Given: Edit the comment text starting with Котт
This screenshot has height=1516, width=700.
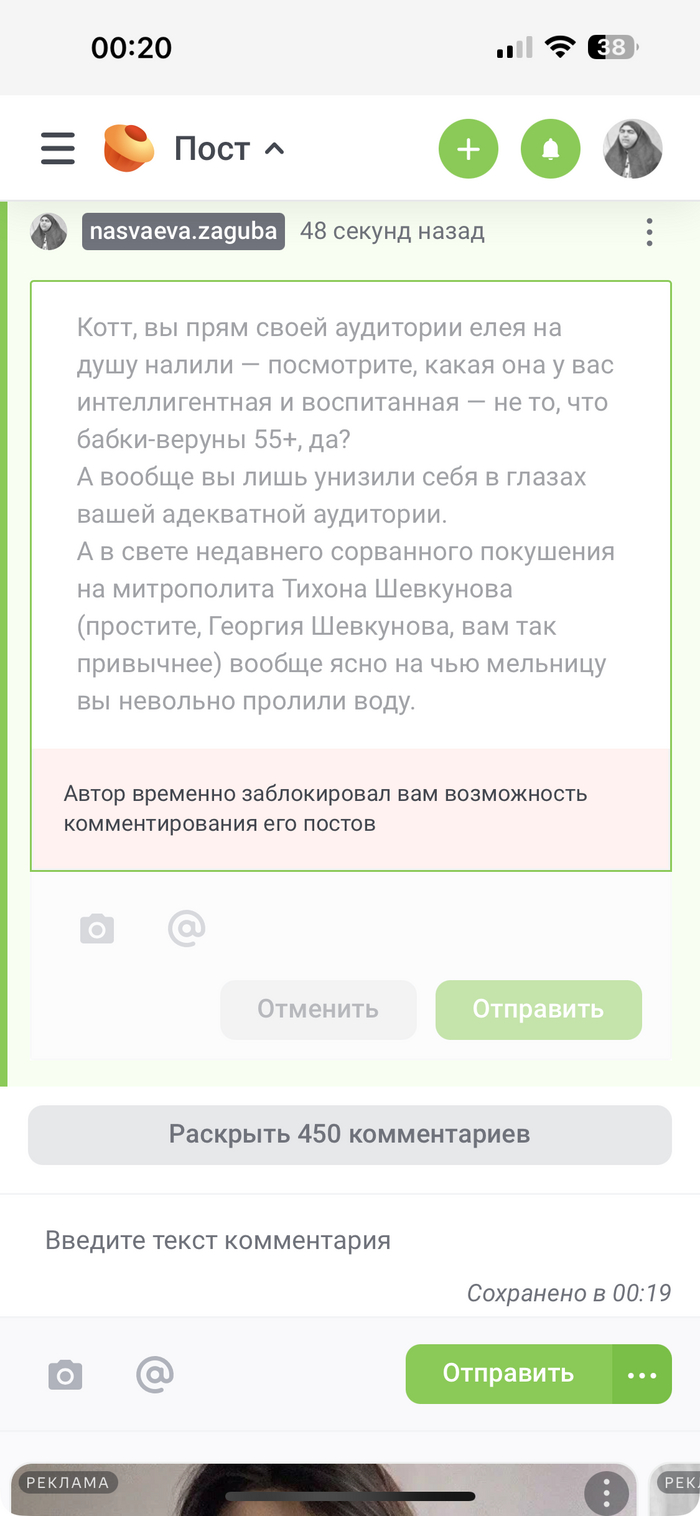Looking at the screenshot, I should pos(349,514).
